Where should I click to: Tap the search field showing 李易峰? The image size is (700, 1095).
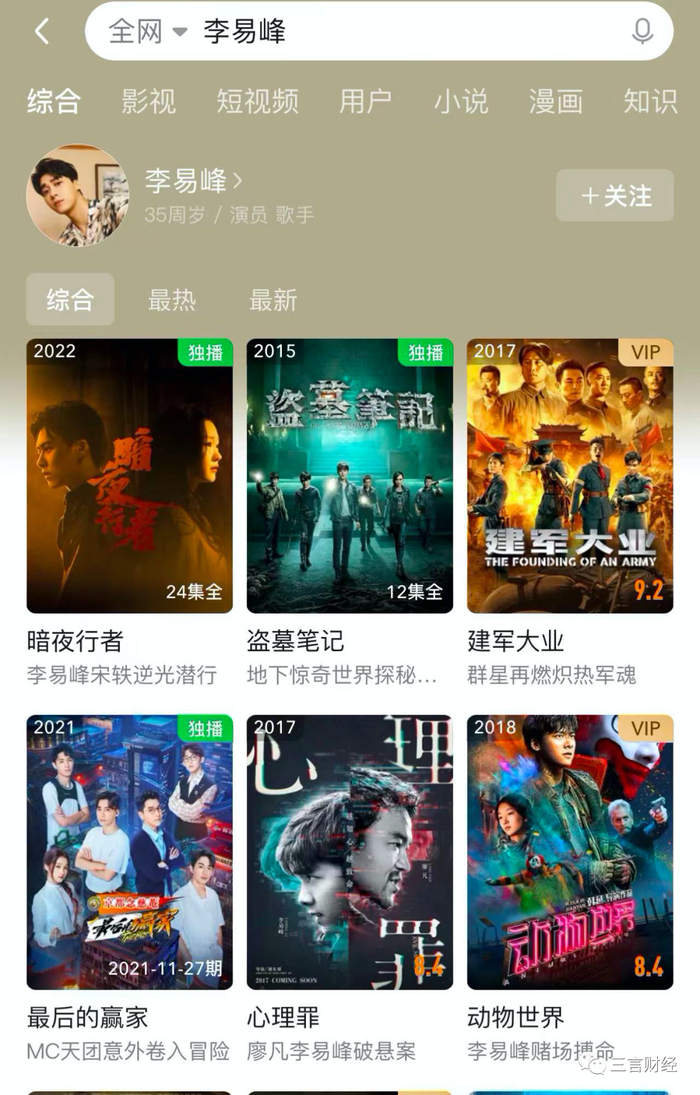(x=400, y=31)
